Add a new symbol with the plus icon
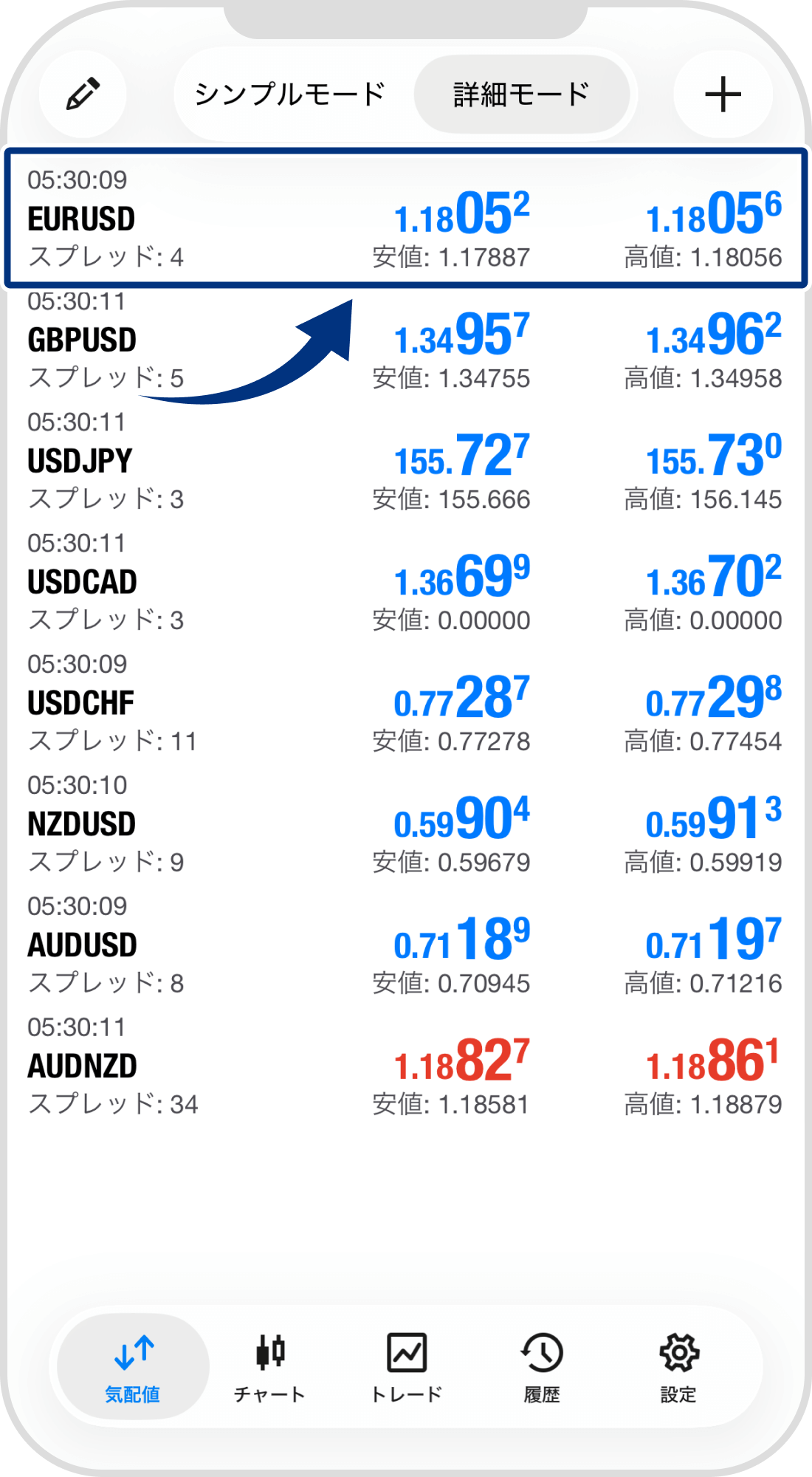 tap(723, 95)
